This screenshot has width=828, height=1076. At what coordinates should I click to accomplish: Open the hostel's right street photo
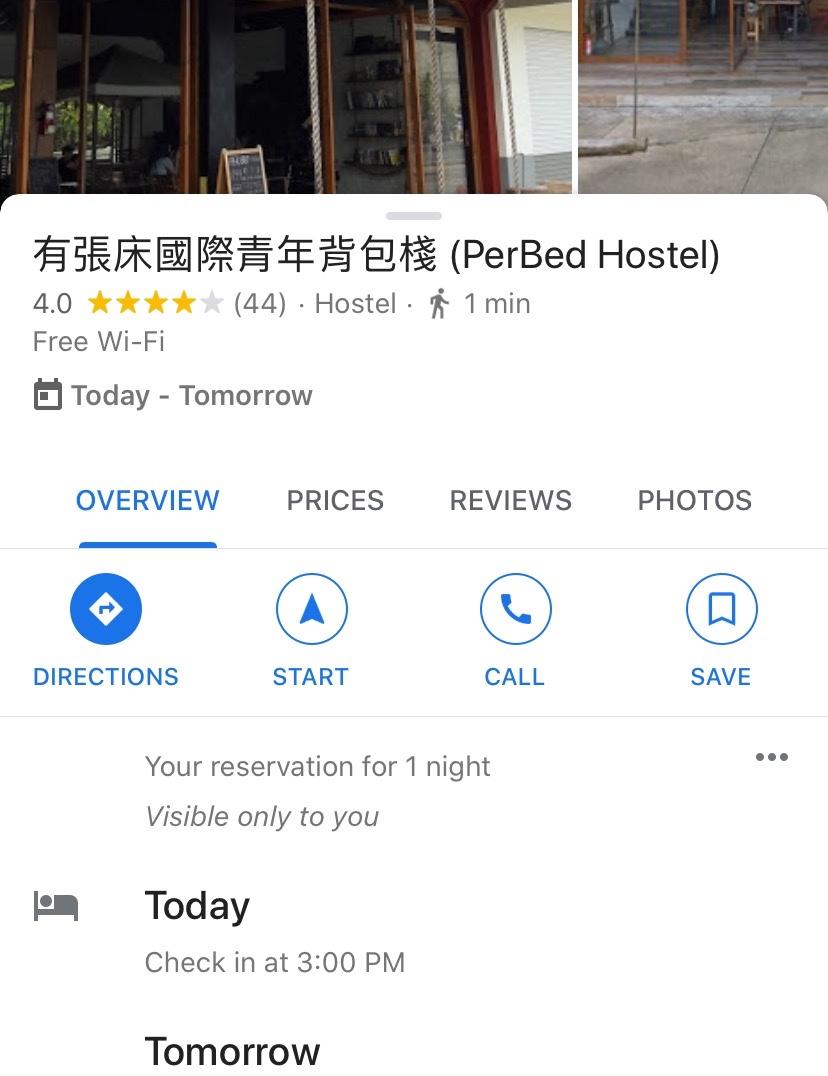tap(703, 96)
